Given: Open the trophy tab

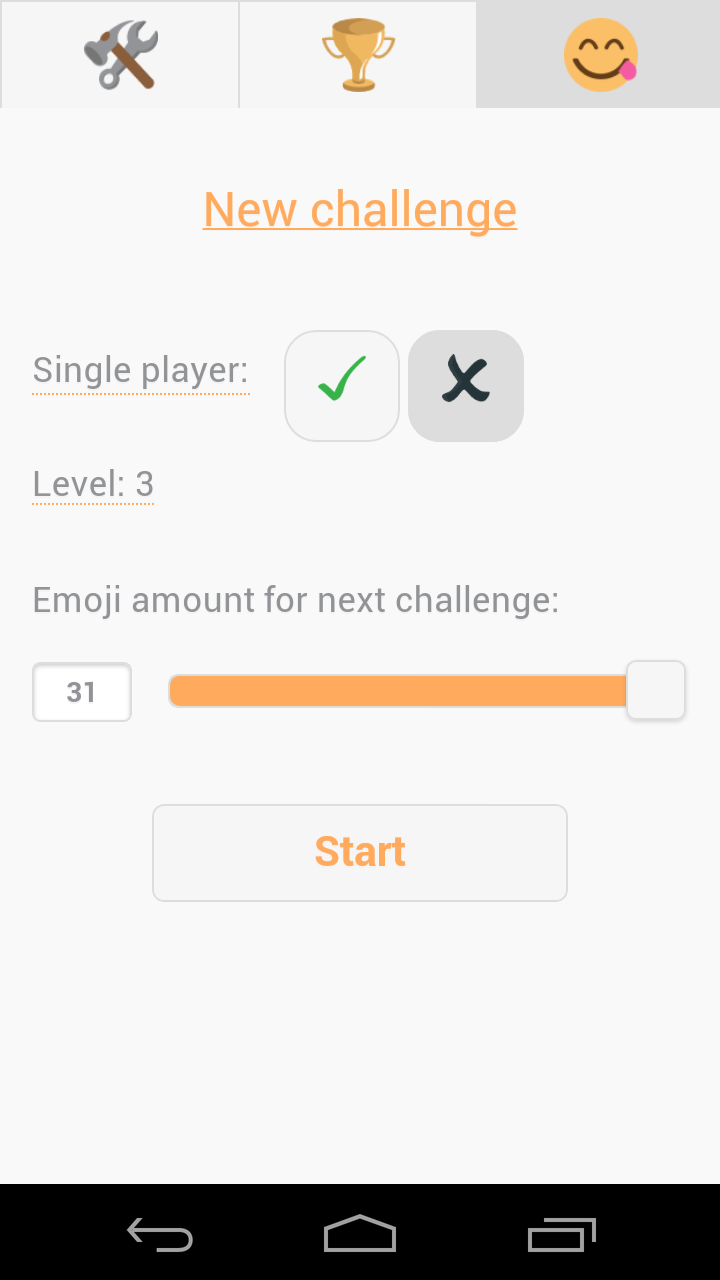Looking at the screenshot, I should click(x=358, y=54).
